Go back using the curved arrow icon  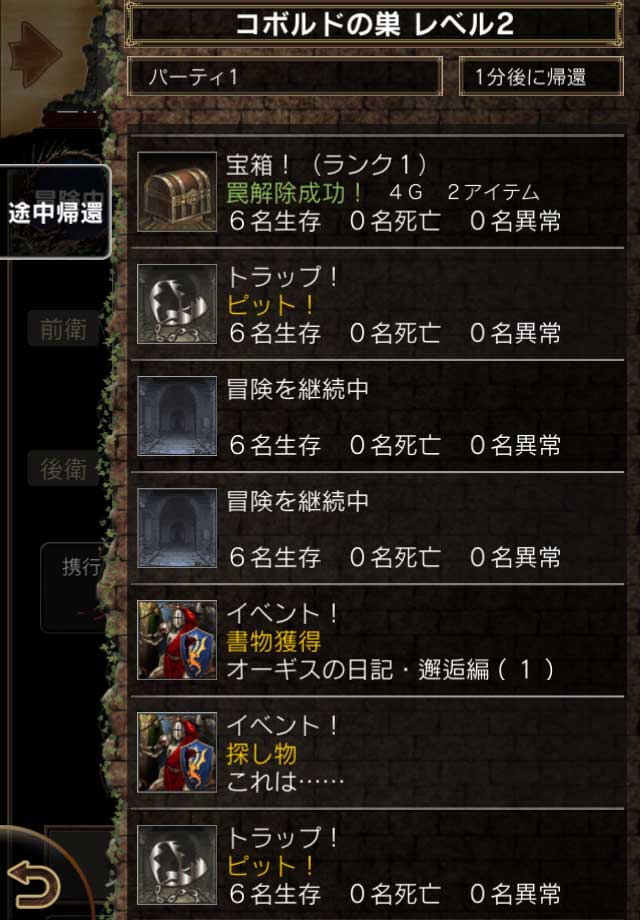point(33,883)
